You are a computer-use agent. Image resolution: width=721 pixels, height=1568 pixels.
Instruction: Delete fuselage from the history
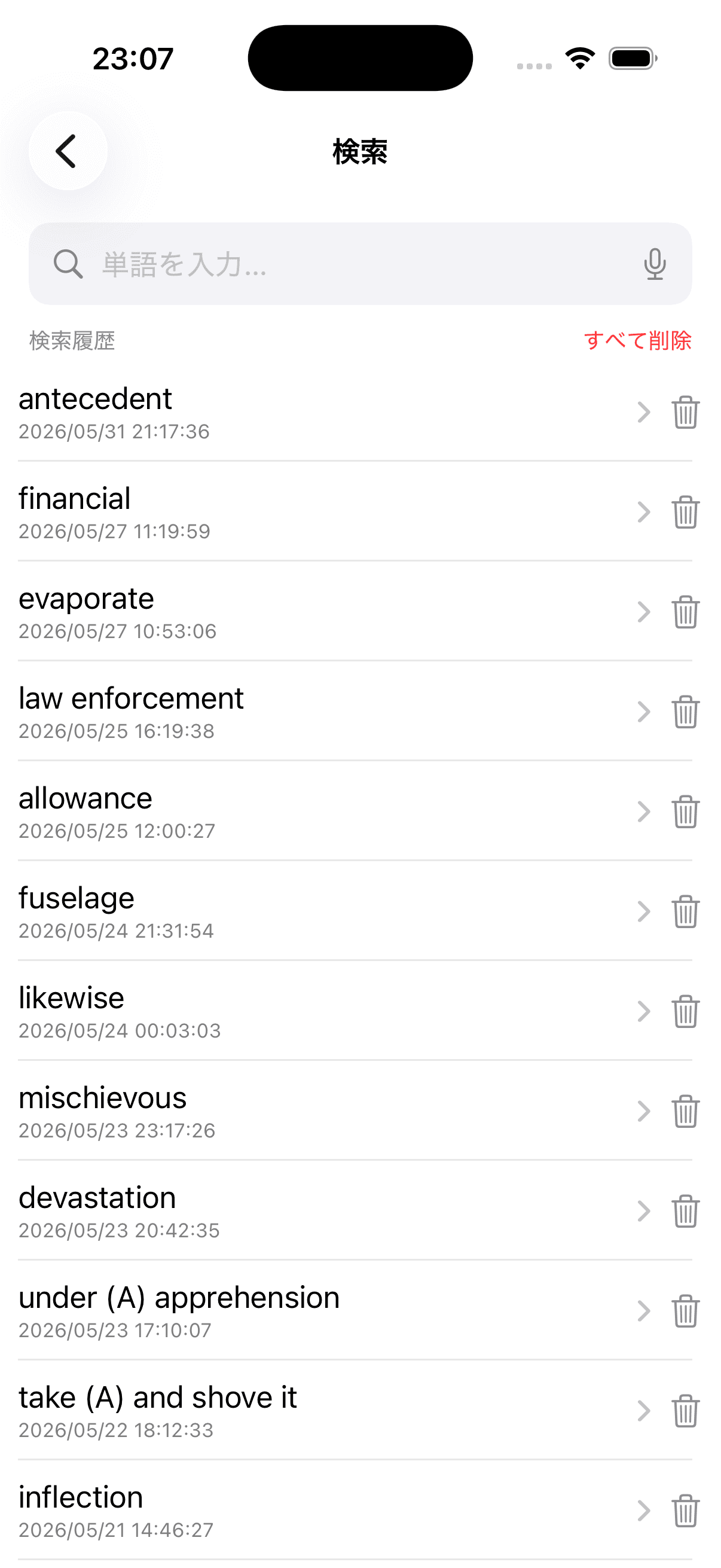pos(686,912)
